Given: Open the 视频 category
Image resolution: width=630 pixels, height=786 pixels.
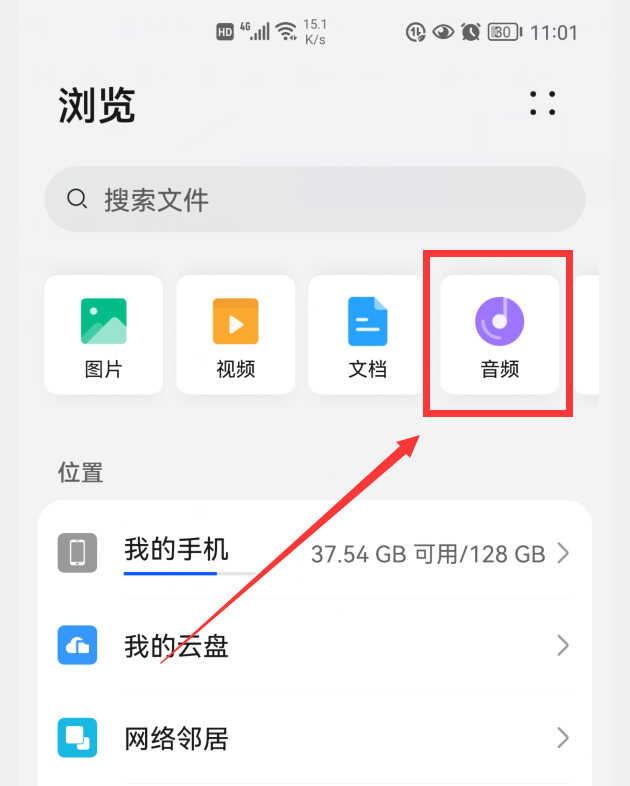Looking at the screenshot, I should (236, 335).
